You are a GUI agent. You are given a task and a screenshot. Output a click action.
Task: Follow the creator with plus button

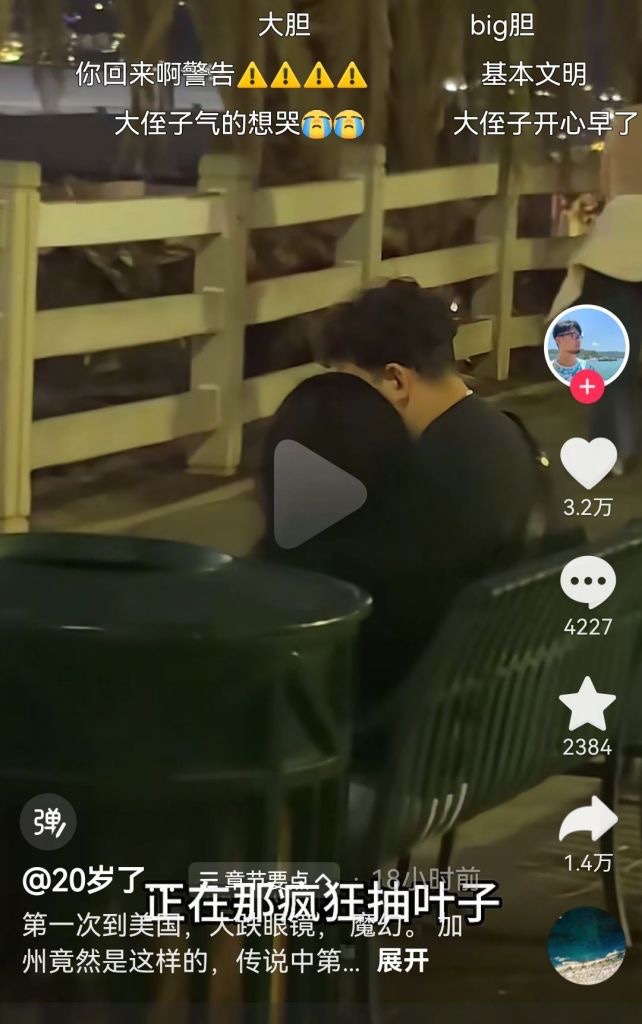pos(587,386)
